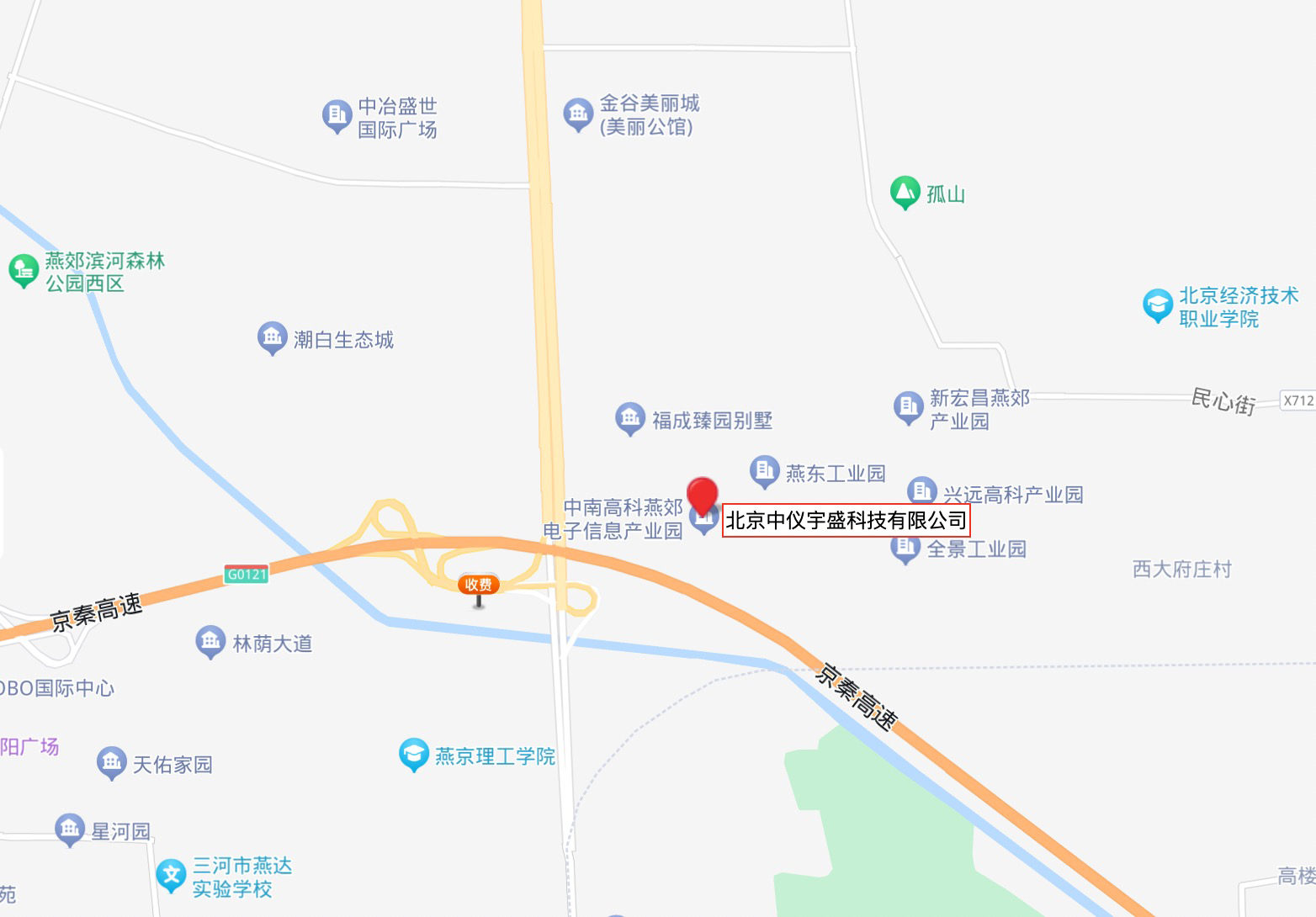Open 福成臻园别墅 marker
Image resolution: width=1316 pixels, height=917 pixels.
pos(629,419)
